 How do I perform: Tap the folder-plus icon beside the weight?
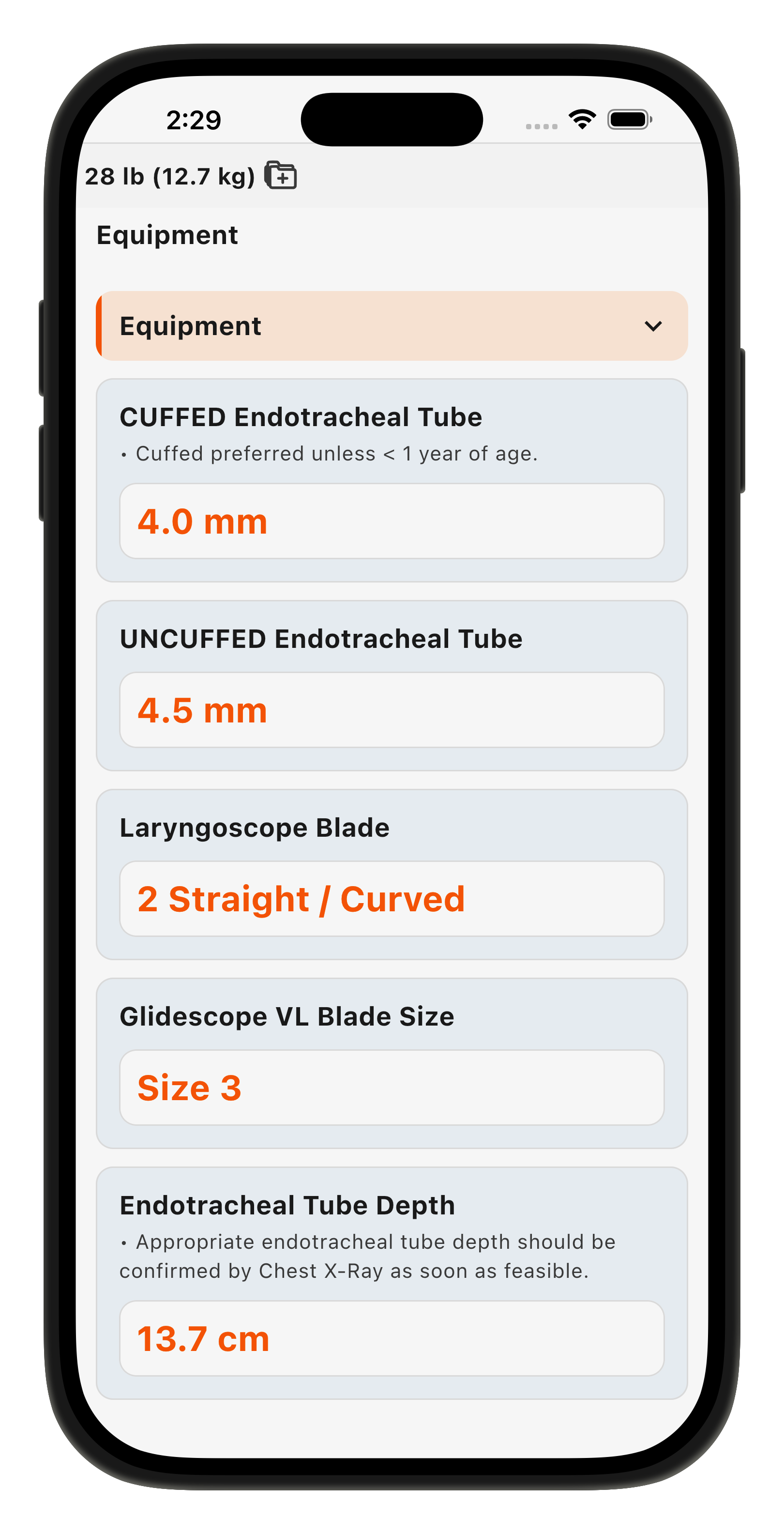pyautogui.click(x=280, y=176)
